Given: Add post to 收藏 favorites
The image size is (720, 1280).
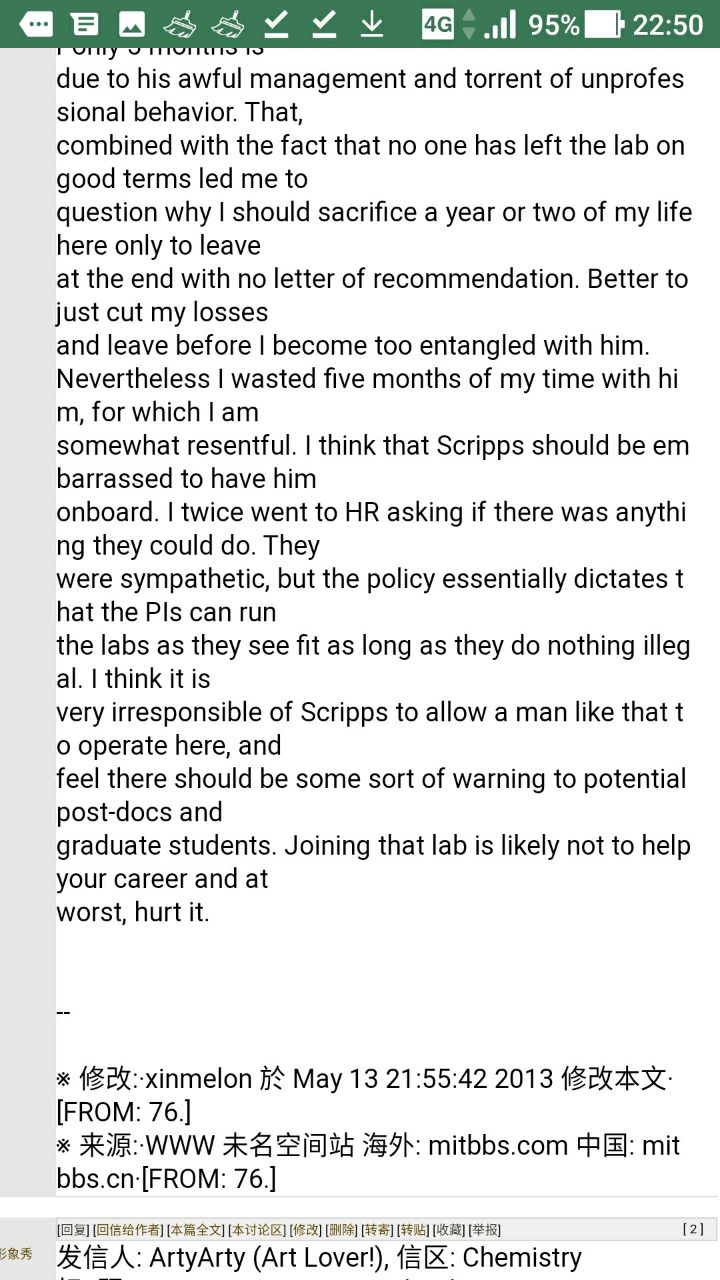Looking at the screenshot, I should 449,1229.
